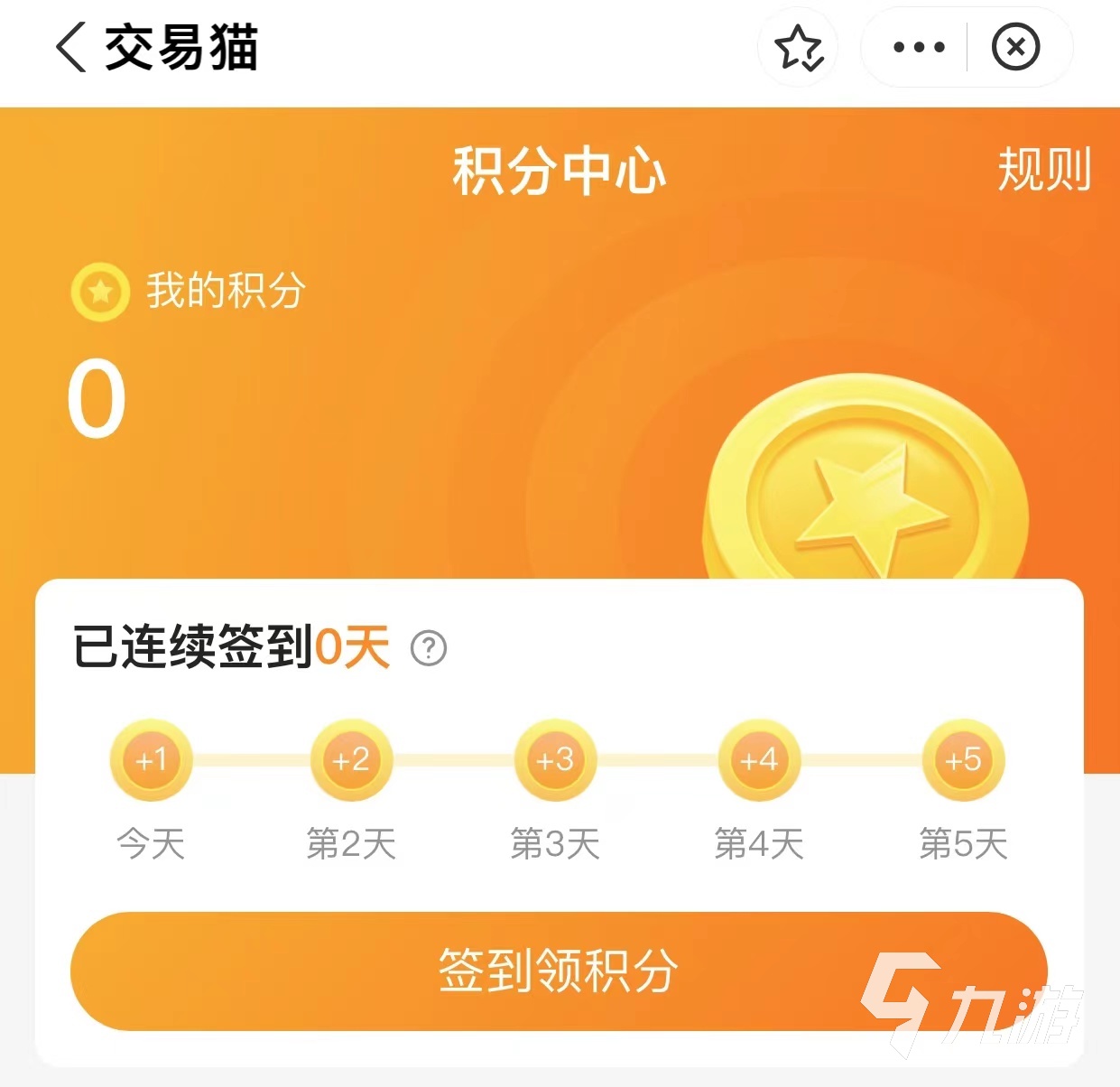This screenshot has height=1087, width=1120.
Task: Tap the sign-in help question mark
Action: point(429,648)
